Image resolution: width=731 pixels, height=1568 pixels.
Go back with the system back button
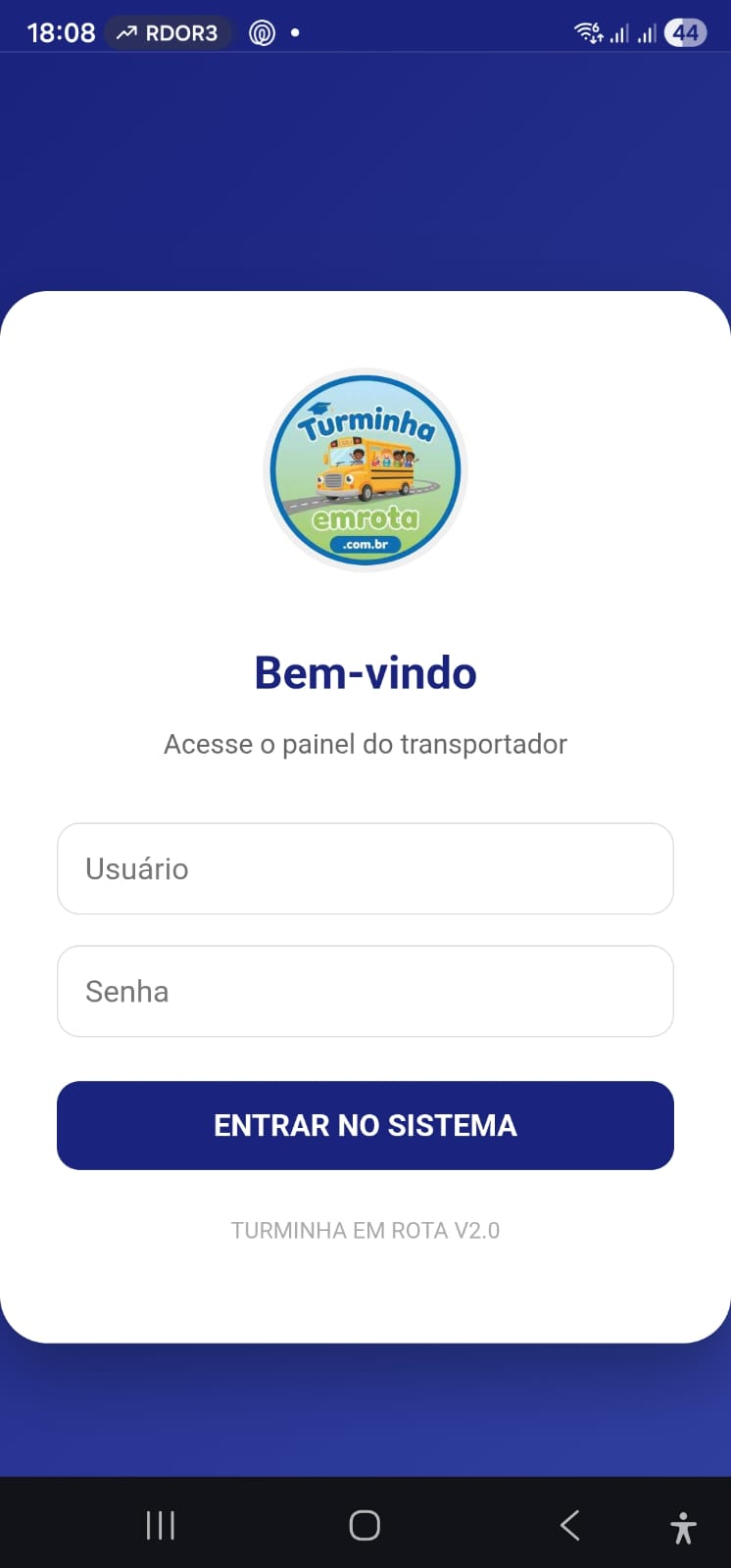[569, 1525]
